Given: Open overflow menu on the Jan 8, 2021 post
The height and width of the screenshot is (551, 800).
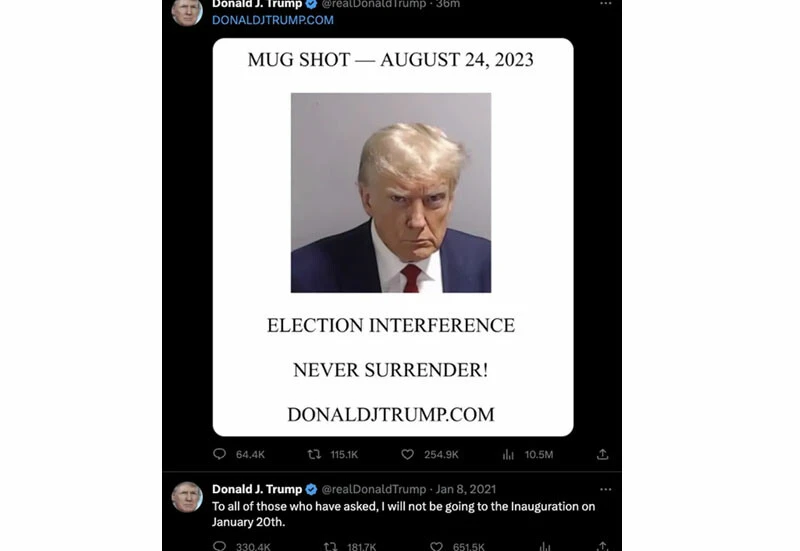Looking at the screenshot, I should point(605,489).
